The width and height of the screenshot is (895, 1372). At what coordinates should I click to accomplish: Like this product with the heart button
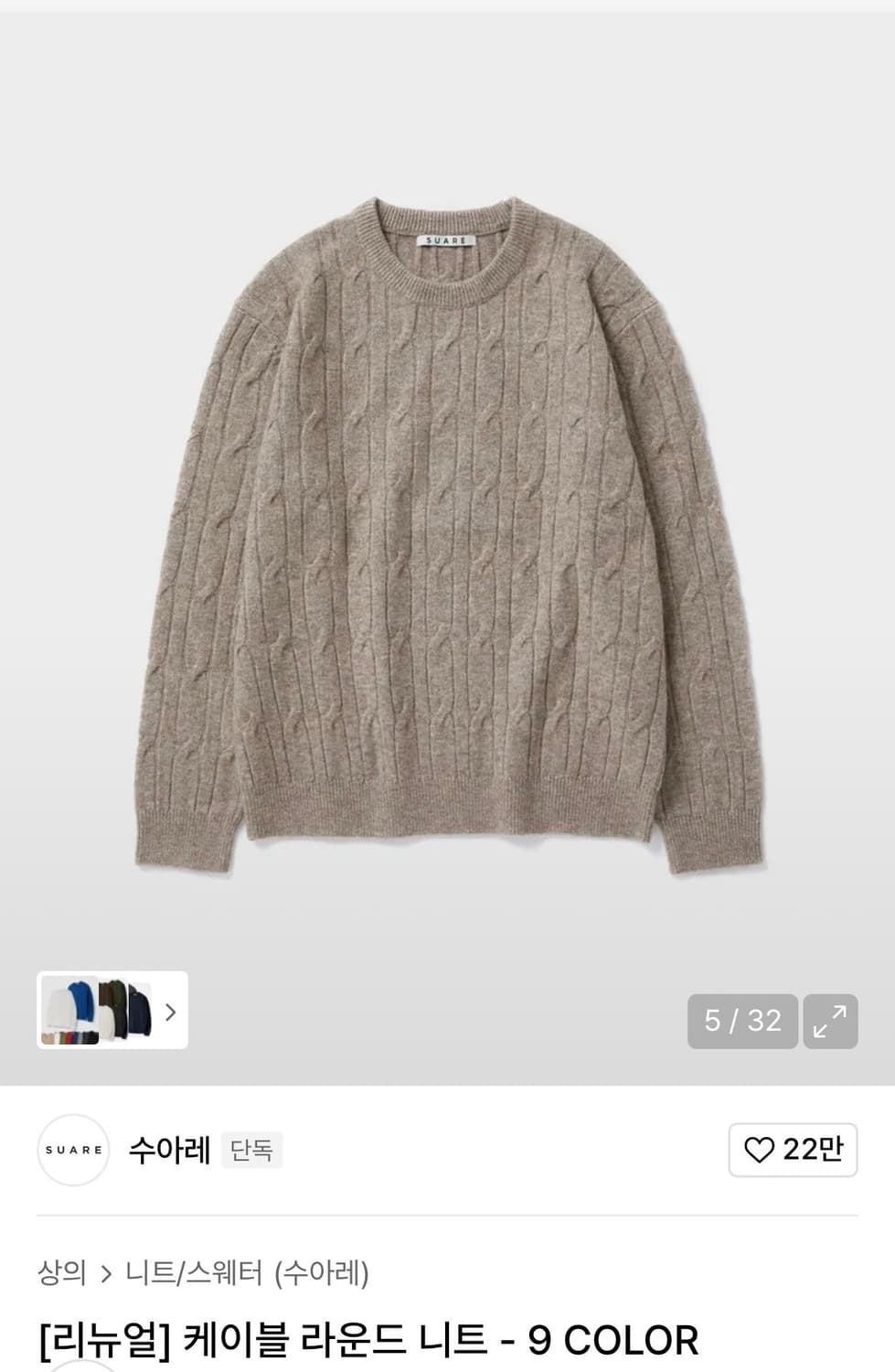(x=792, y=1150)
